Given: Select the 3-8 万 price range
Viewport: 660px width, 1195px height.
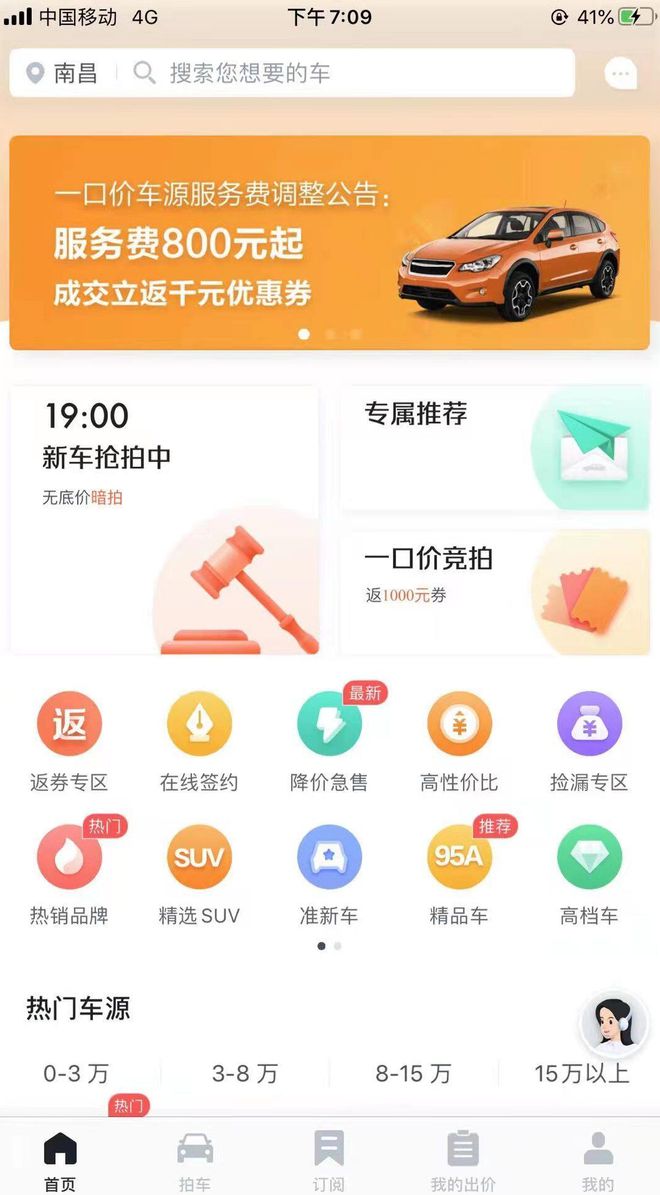Looking at the screenshot, I should (x=245, y=1074).
